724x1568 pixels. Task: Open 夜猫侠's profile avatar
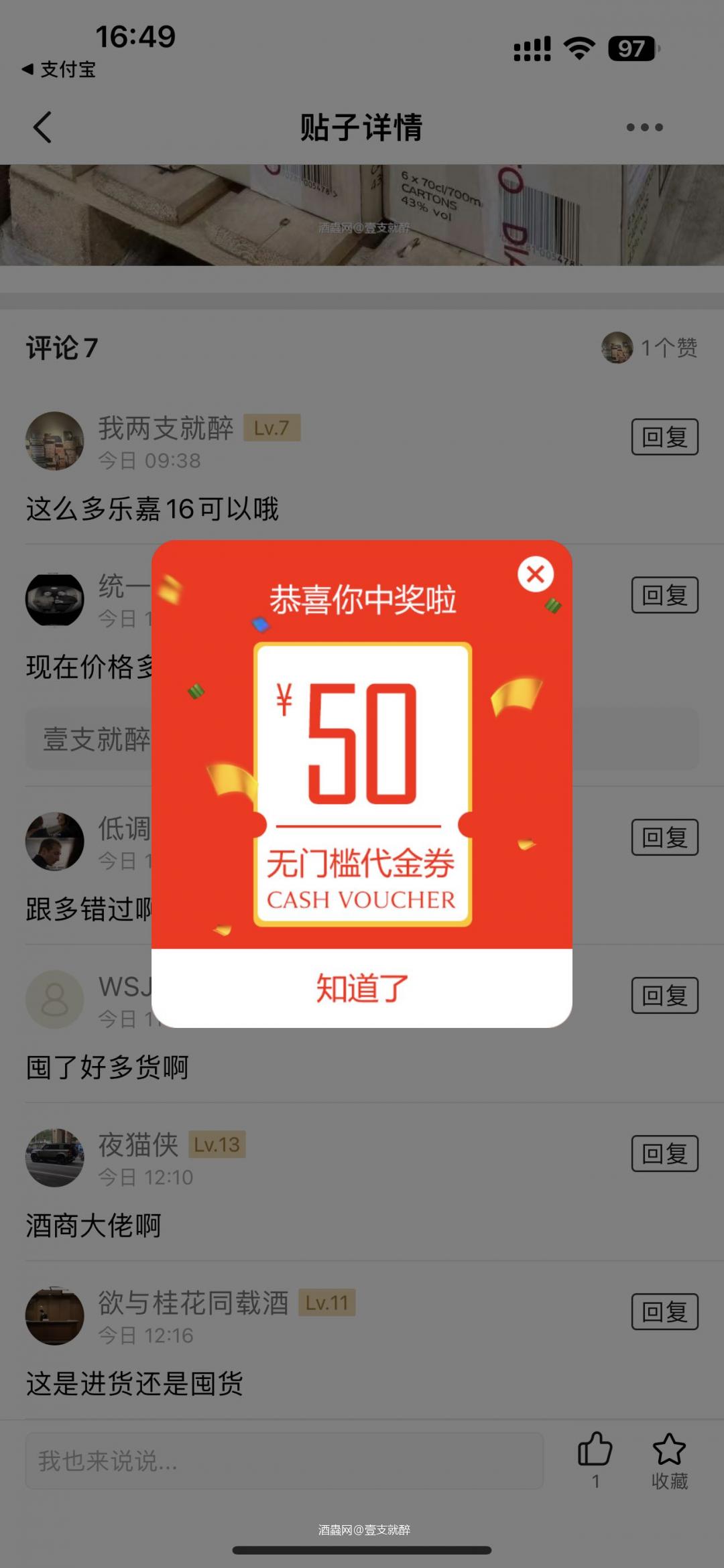click(x=55, y=1157)
